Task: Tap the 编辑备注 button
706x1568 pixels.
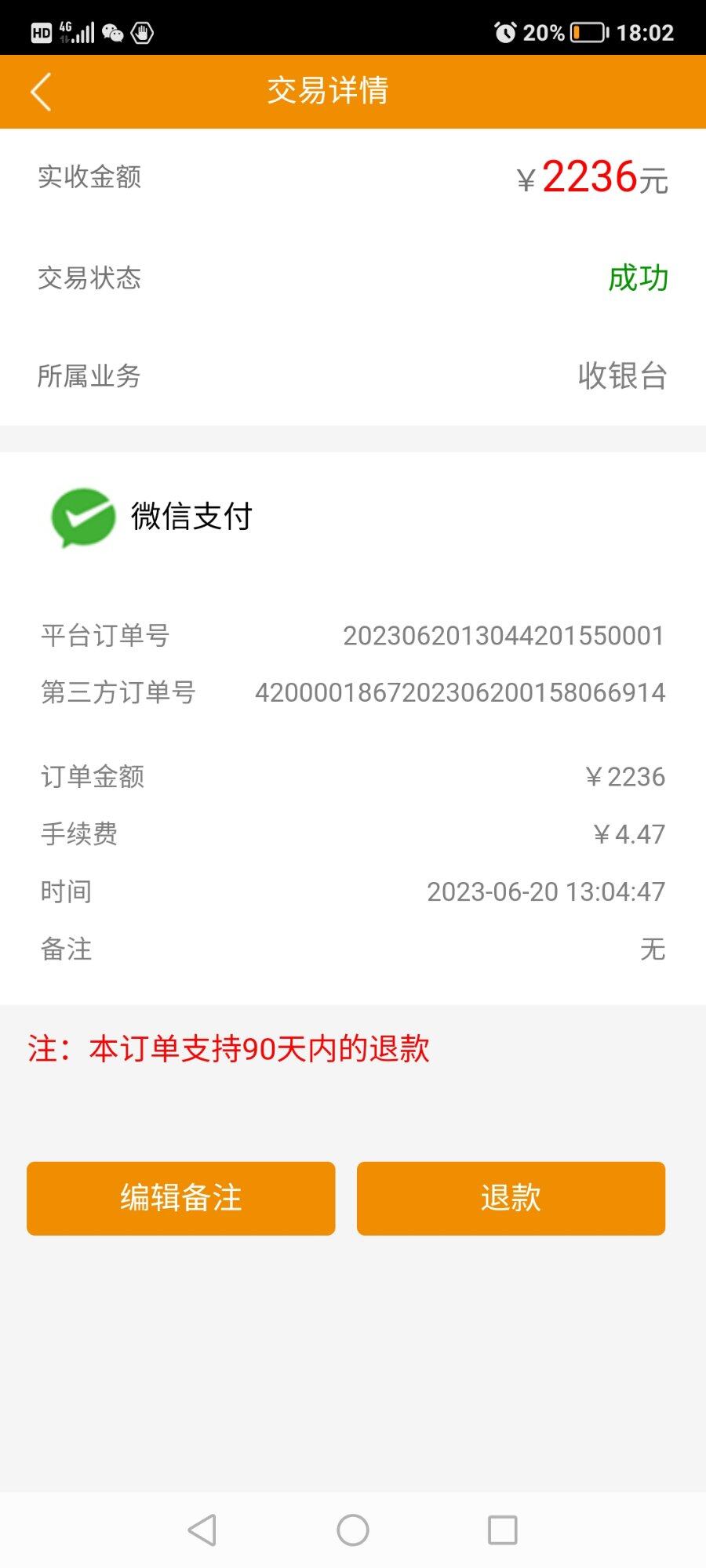Action: pyautogui.click(x=181, y=1198)
